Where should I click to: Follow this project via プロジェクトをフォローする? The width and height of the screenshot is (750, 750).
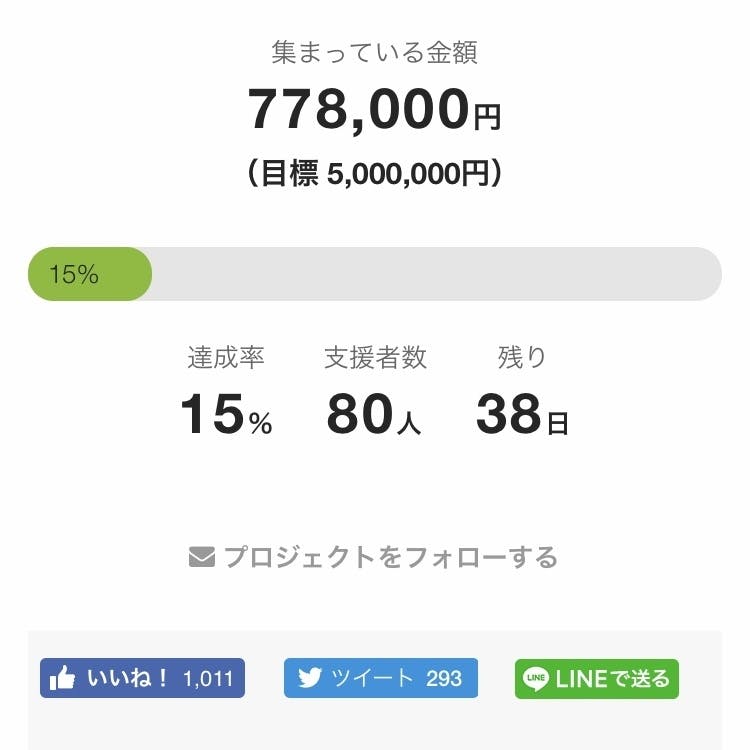tap(373, 557)
